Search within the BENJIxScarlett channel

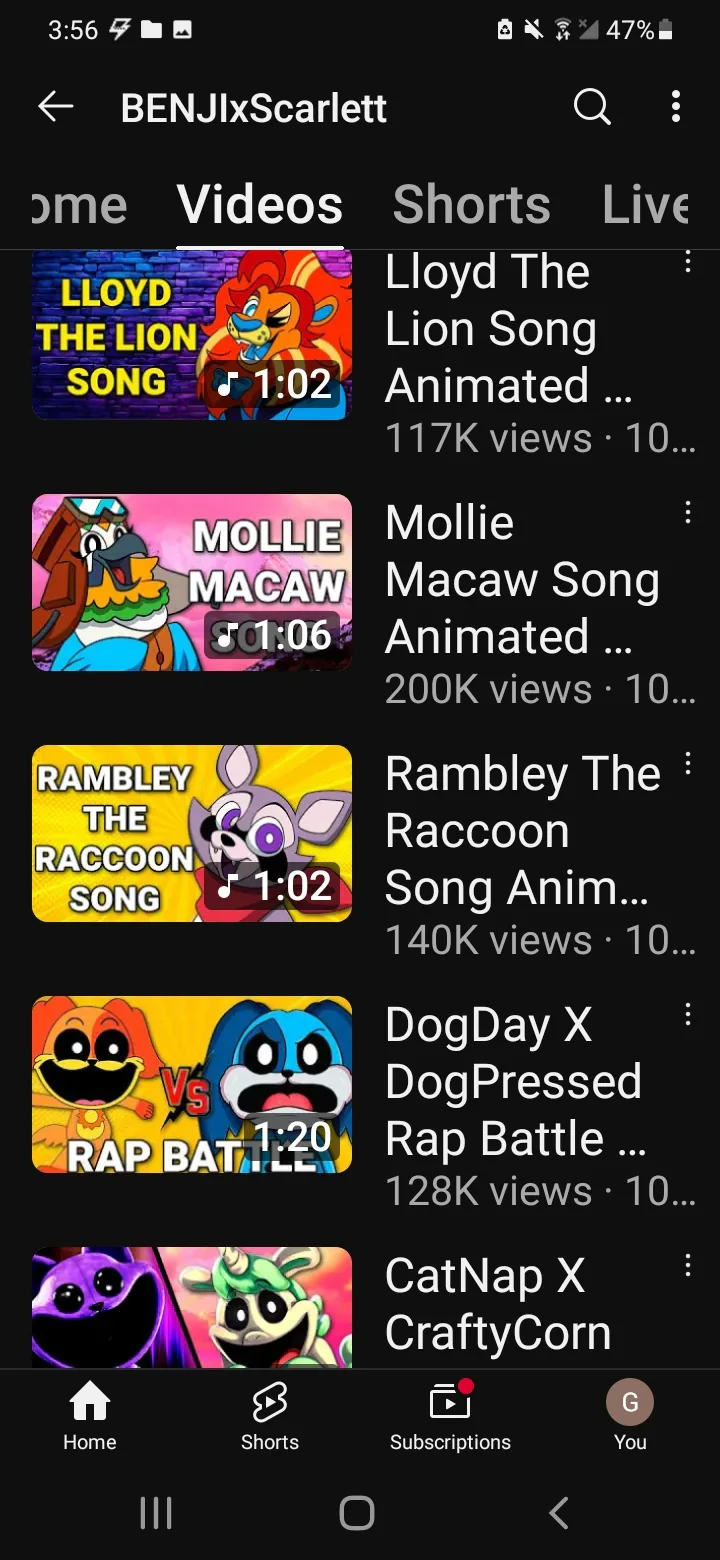[x=592, y=106]
